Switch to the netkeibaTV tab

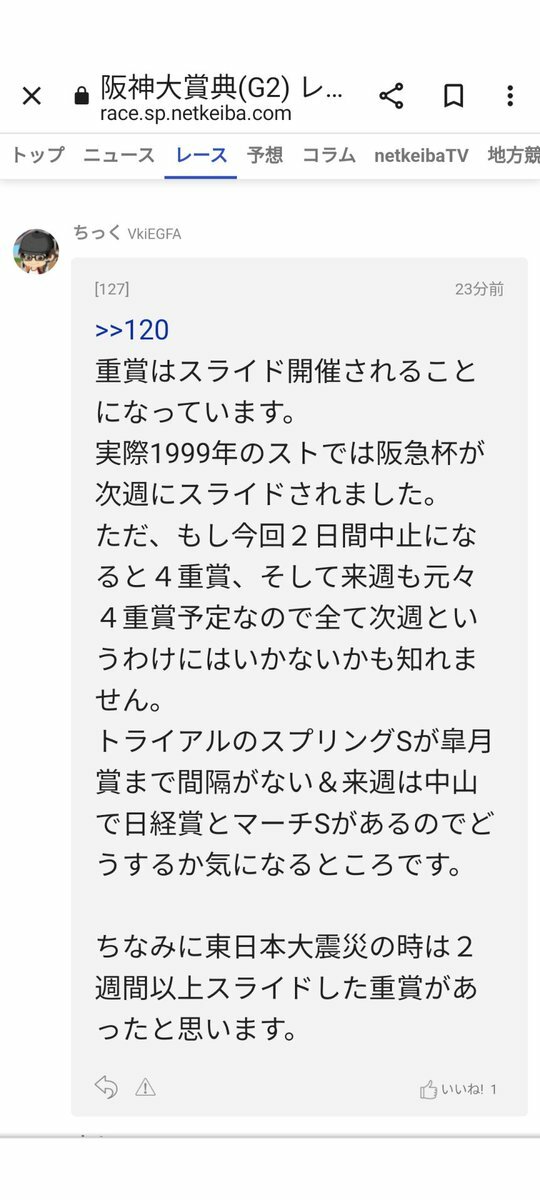(421, 155)
